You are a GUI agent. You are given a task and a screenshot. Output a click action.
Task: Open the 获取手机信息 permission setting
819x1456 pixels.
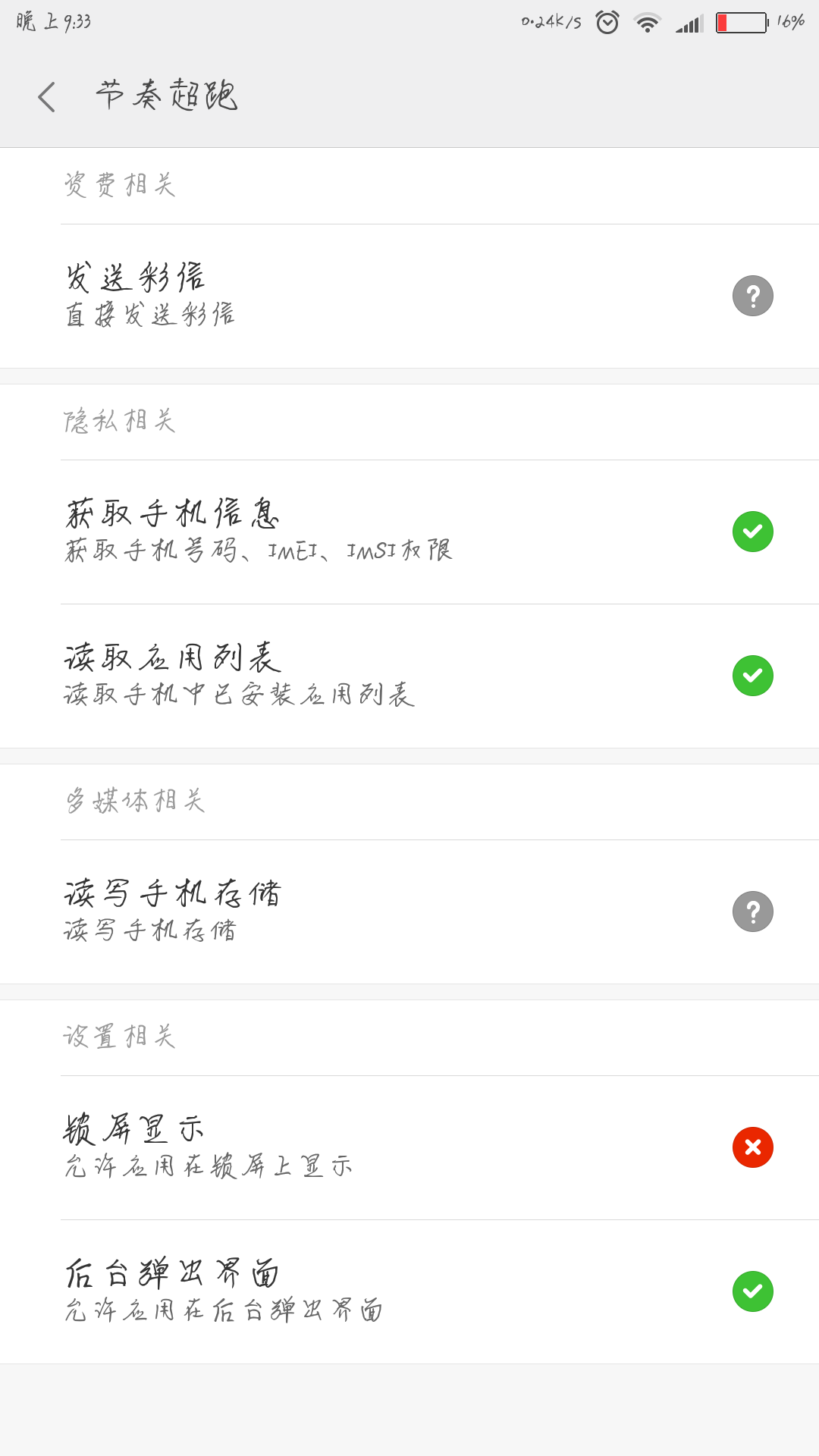coord(409,532)
